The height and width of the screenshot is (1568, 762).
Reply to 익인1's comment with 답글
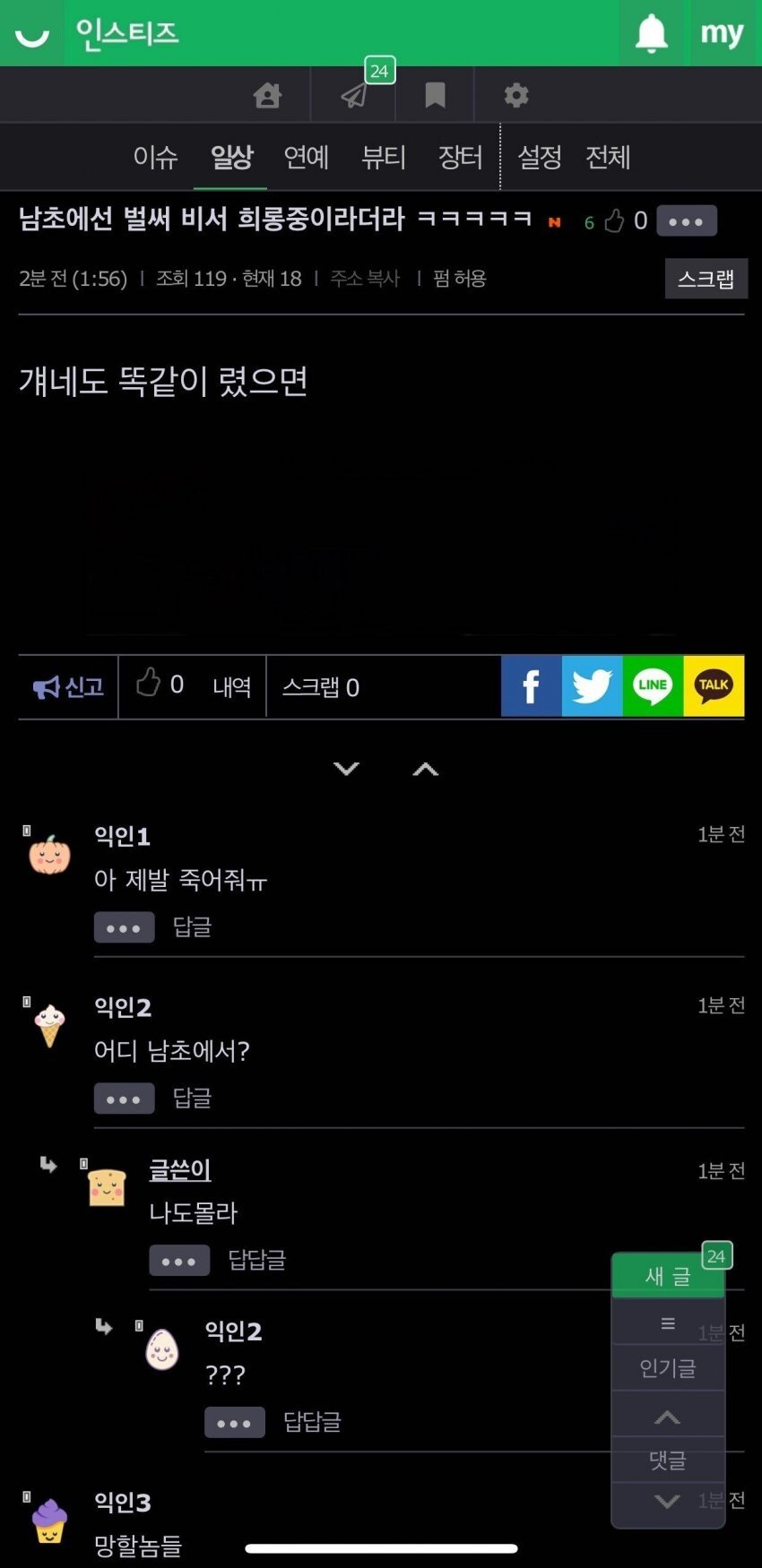tap(192, 926)
